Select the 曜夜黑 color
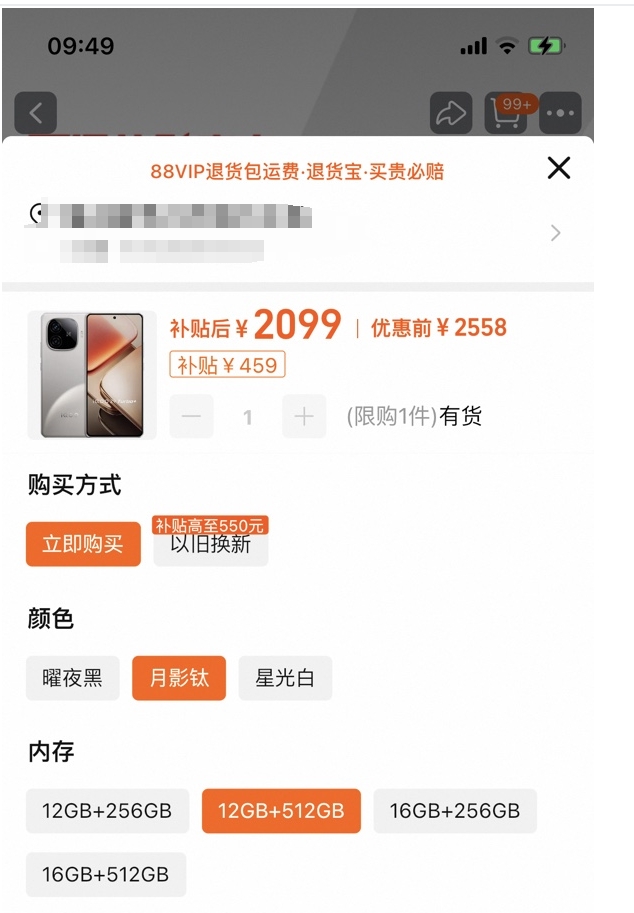Screen dimensions: 634x913 73,678
